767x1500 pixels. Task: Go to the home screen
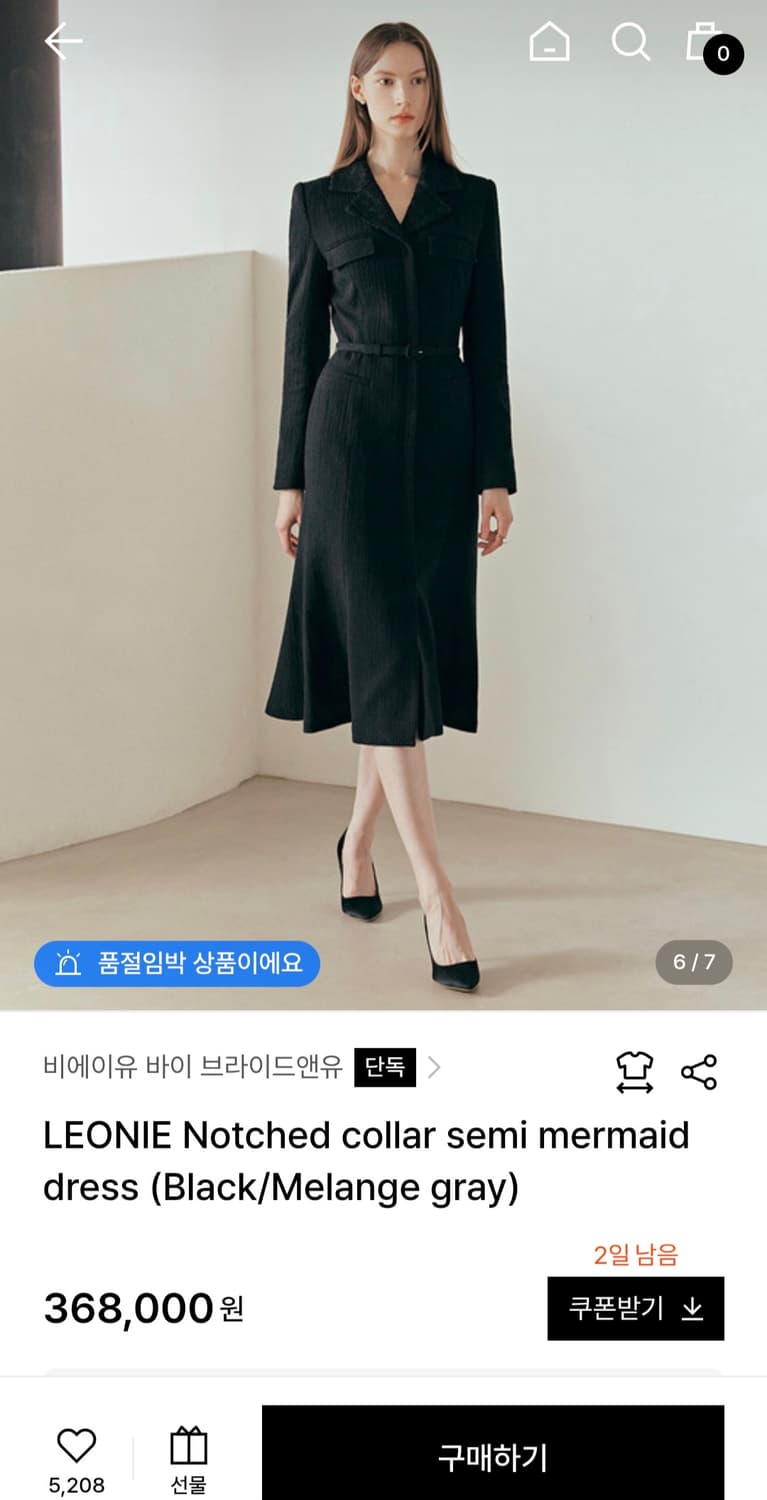coord(549,42)
